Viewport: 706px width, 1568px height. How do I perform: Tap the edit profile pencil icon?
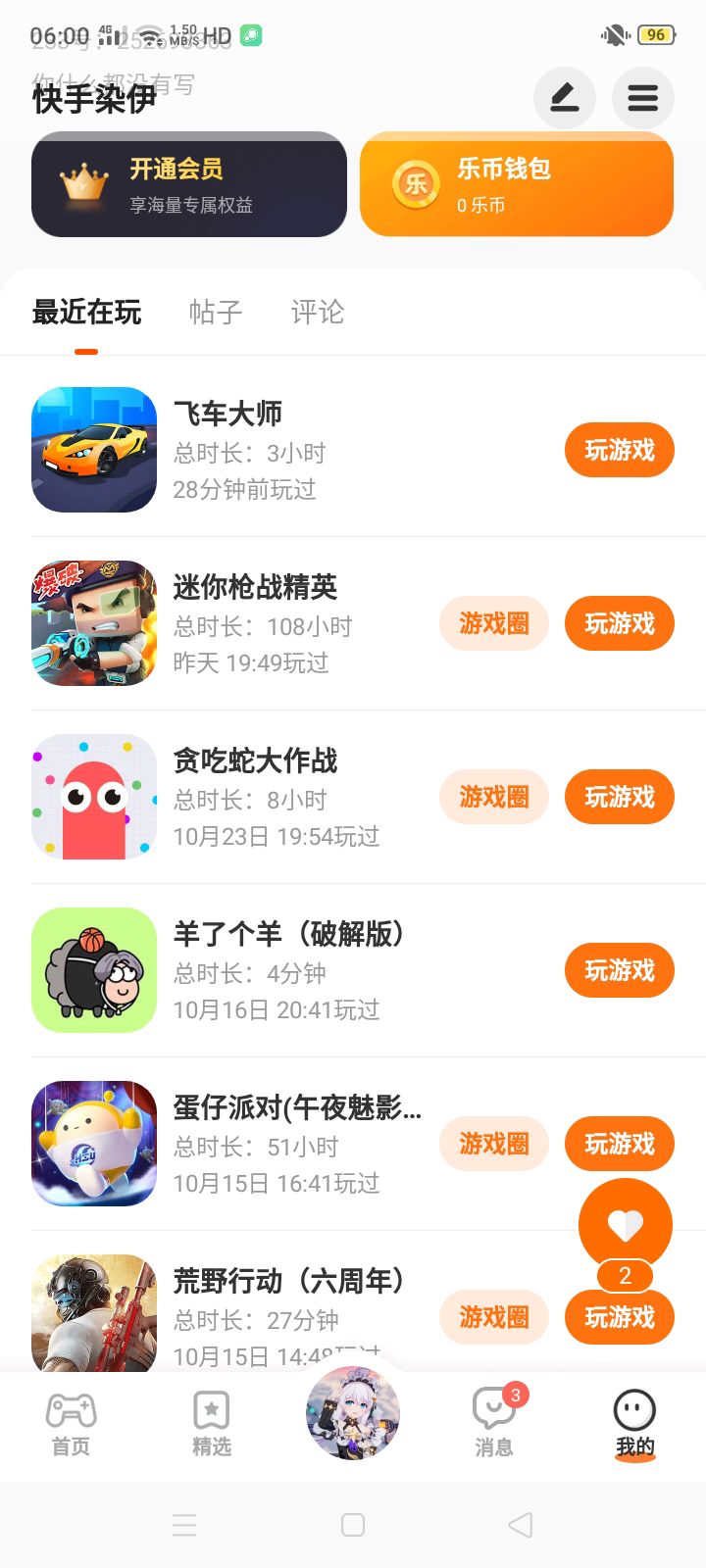[564, 98]
